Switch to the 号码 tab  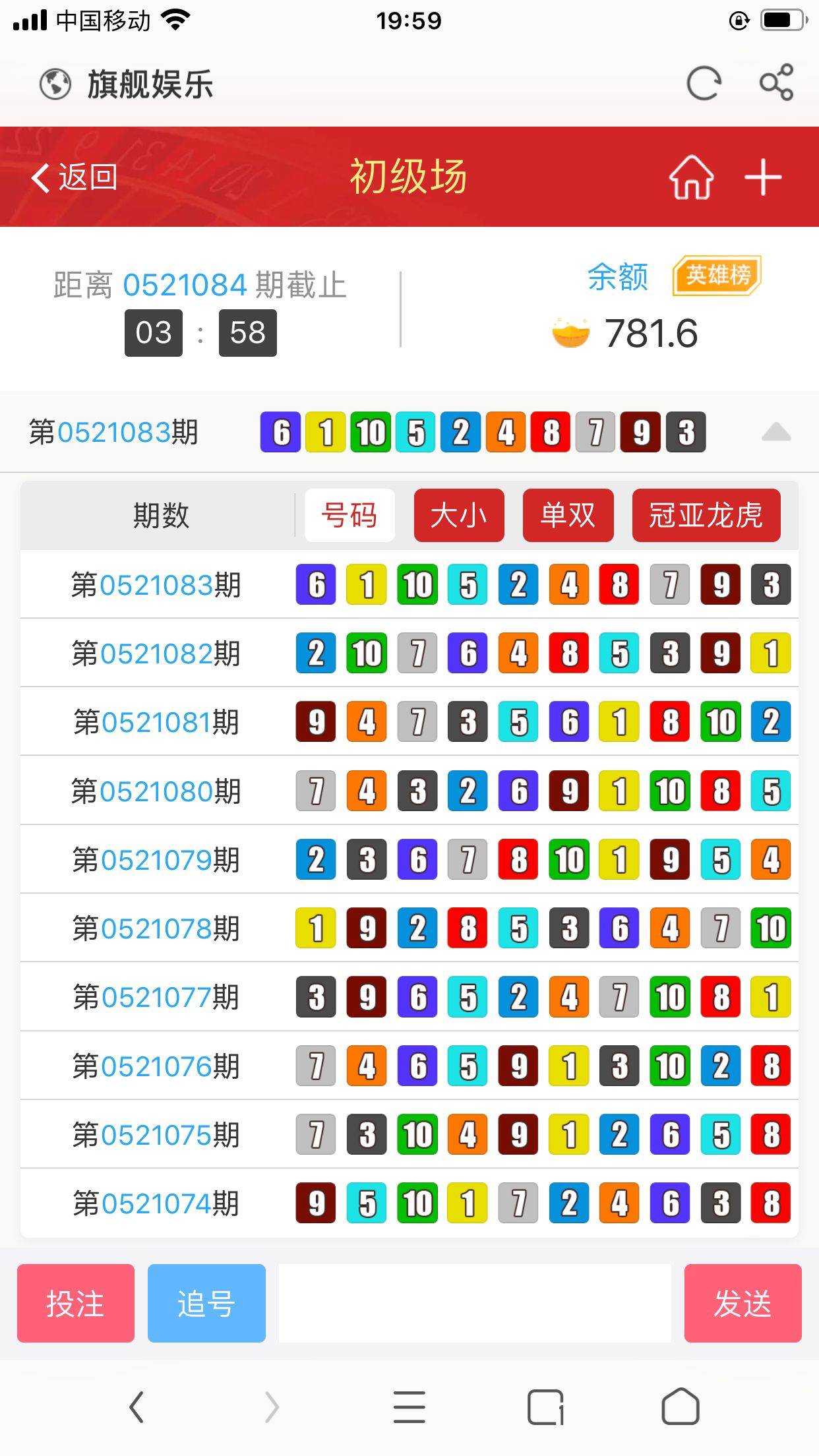pos(349,515)
